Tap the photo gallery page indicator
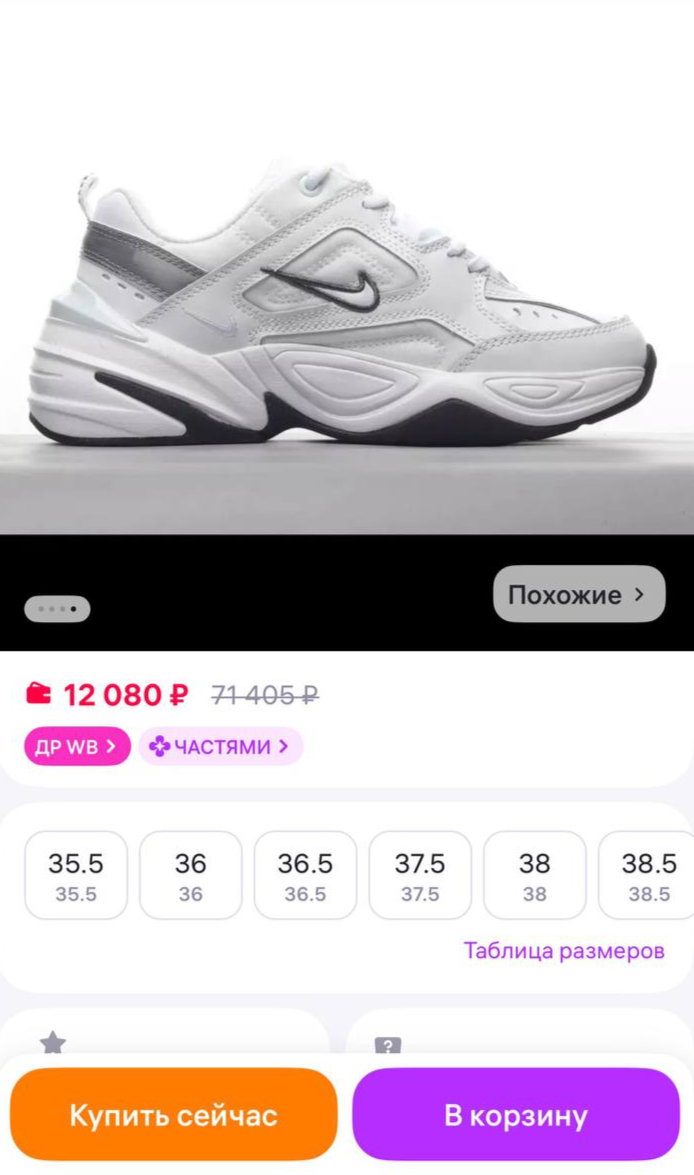Screen dimensions: 694x1175 tap(57, 609)
